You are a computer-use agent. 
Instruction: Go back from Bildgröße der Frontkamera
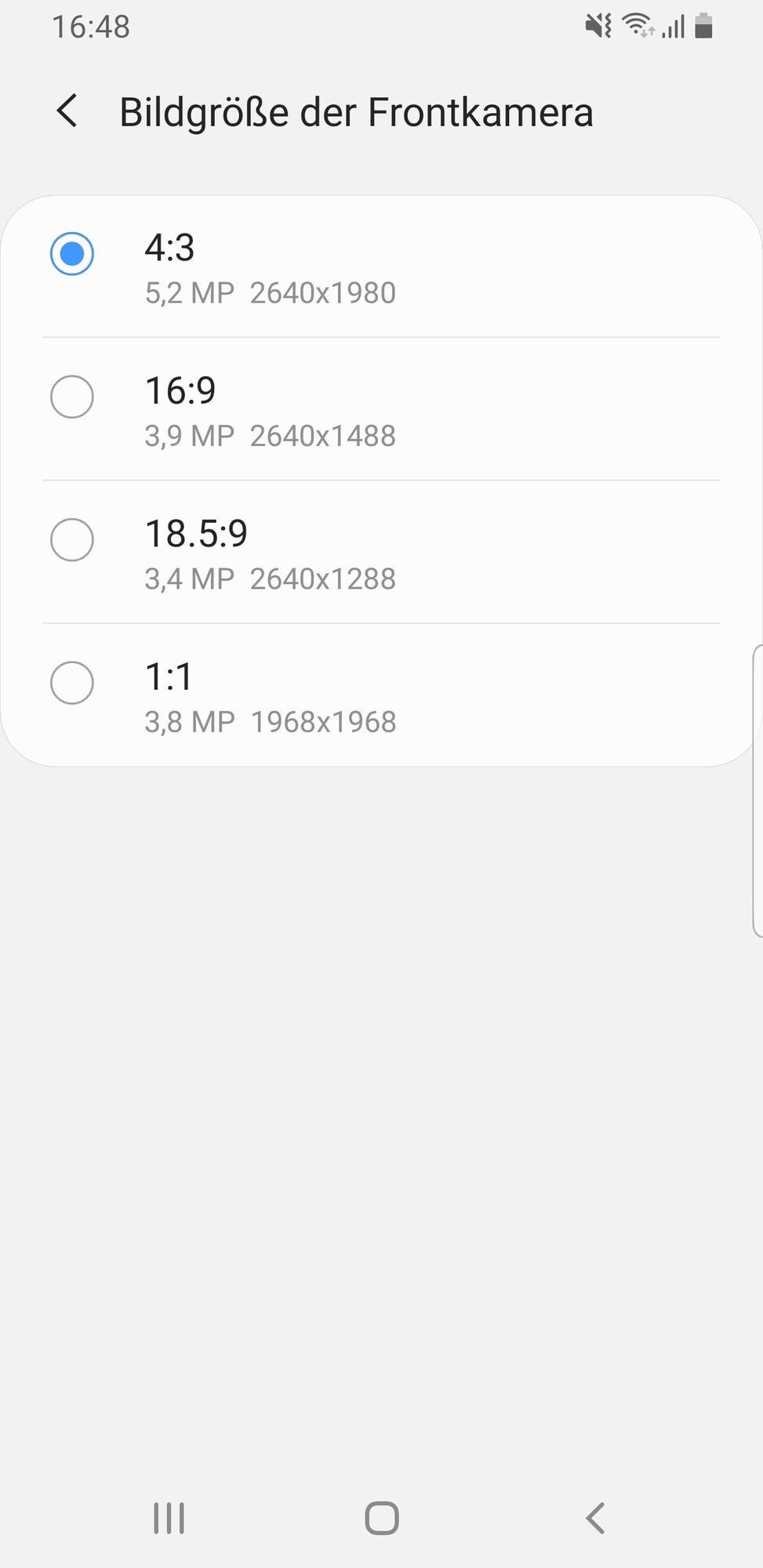(x=68, y=111)
